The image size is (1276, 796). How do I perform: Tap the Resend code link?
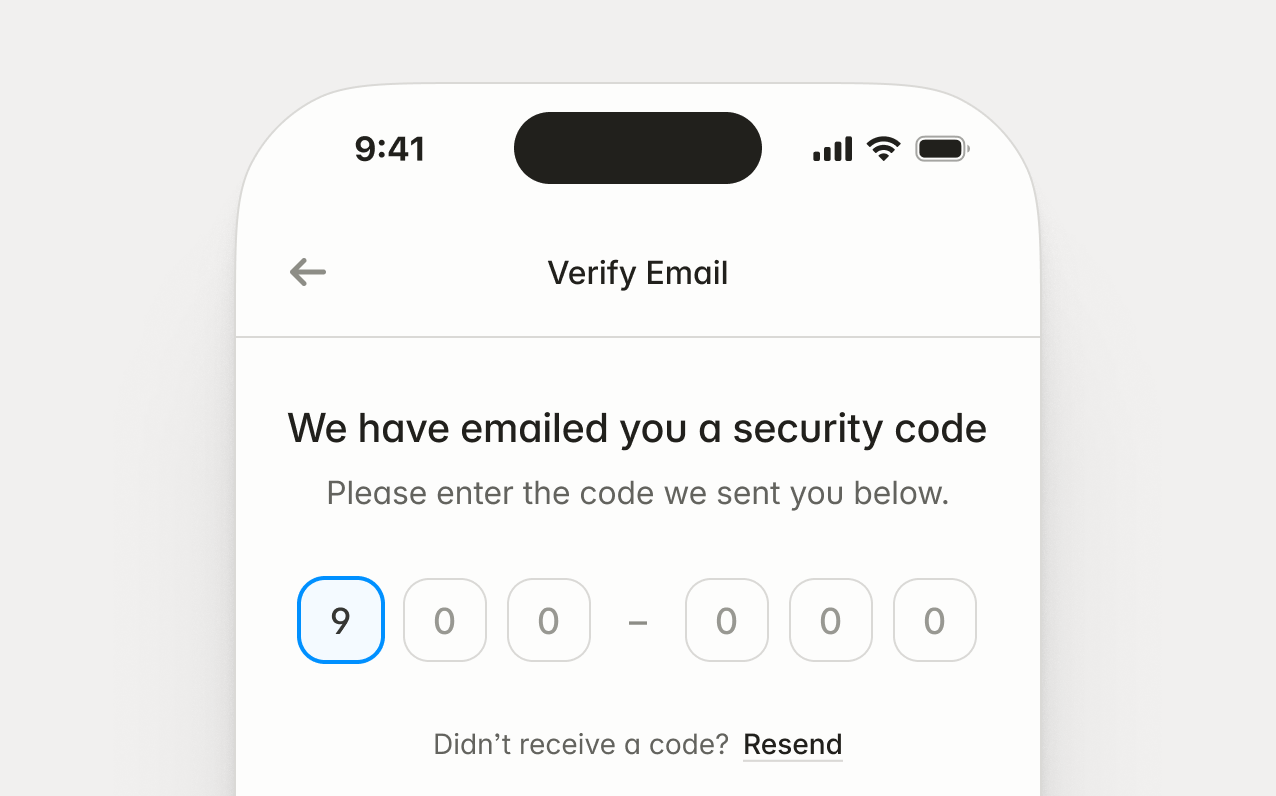tap(792, 744)
